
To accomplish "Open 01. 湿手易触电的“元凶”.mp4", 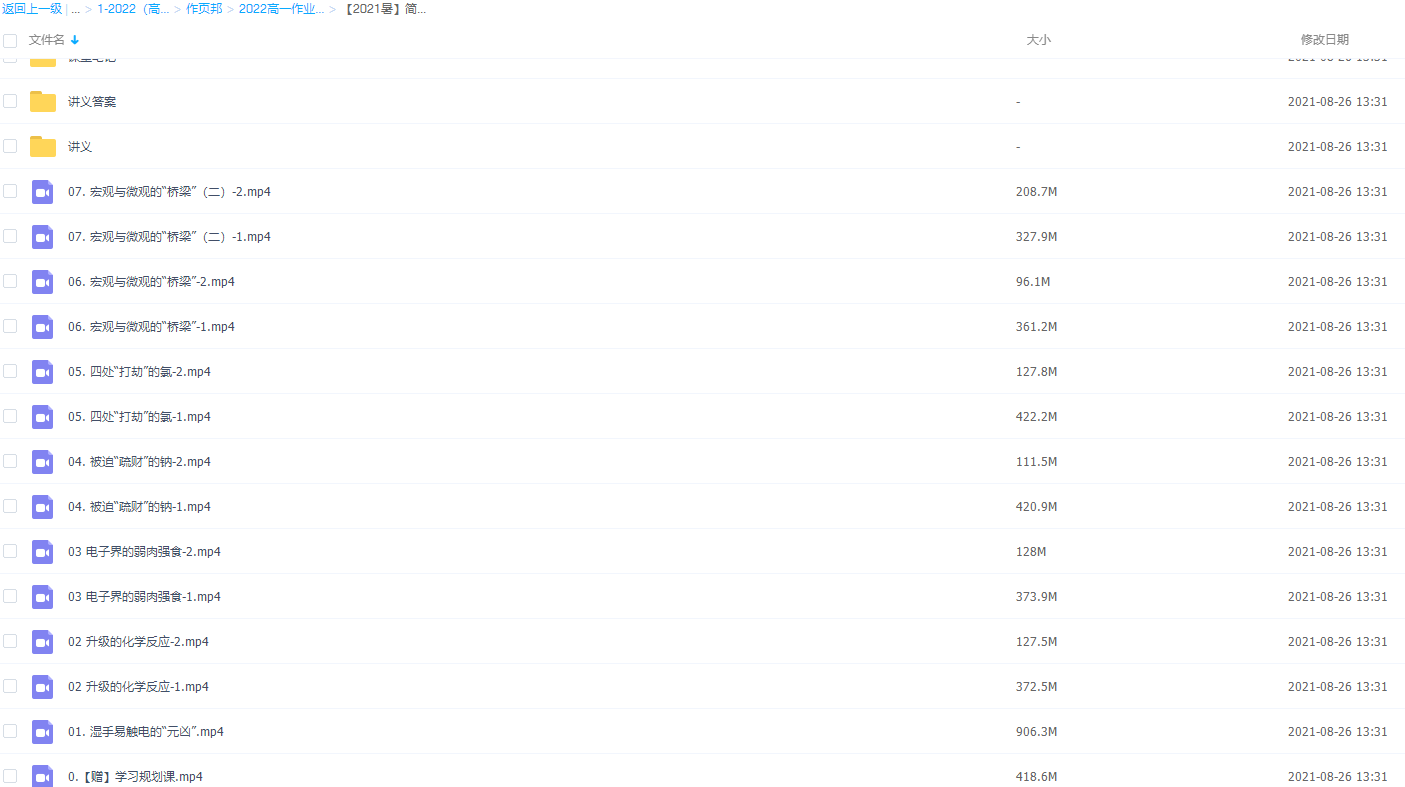I will coord(146,732).
